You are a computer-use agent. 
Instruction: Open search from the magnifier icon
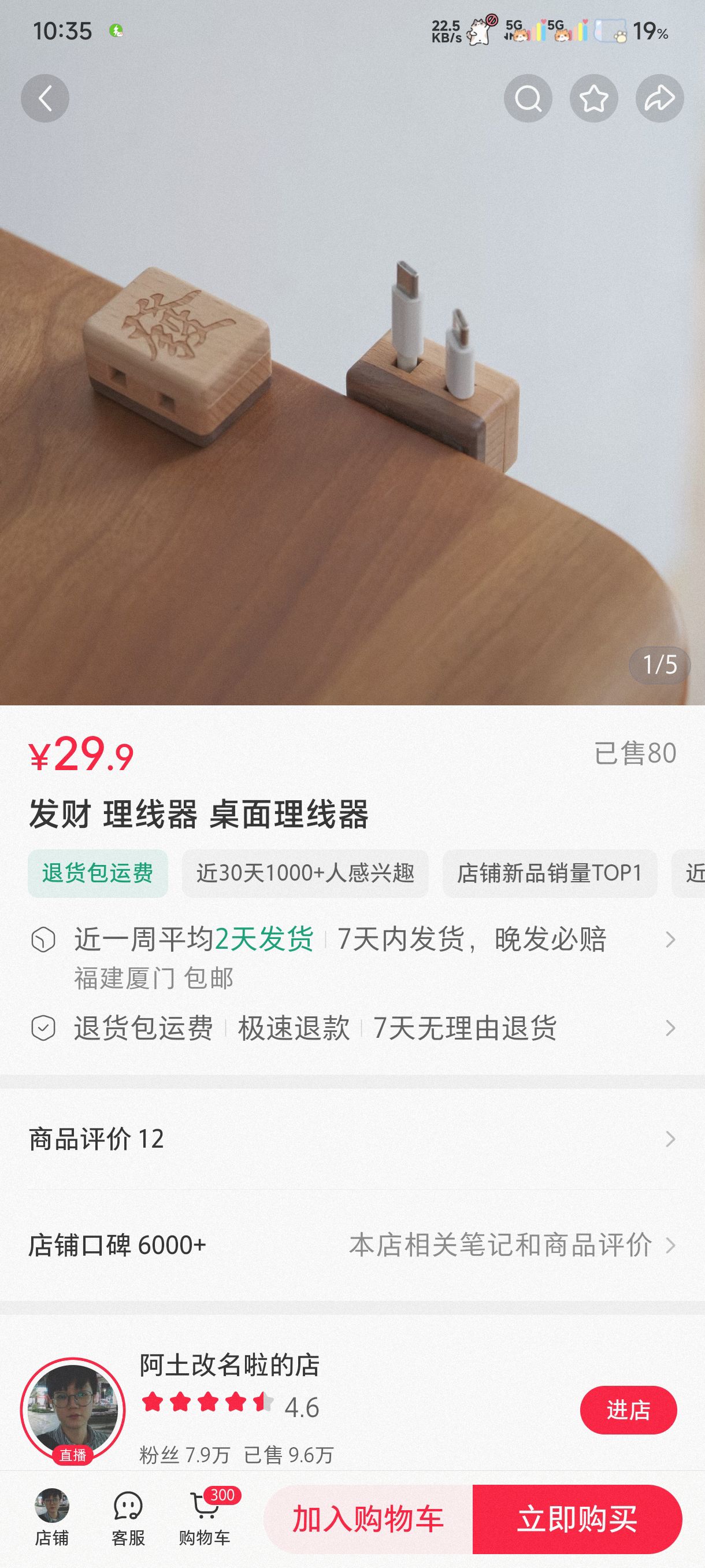pyautogui.click(x=528, y=99)
